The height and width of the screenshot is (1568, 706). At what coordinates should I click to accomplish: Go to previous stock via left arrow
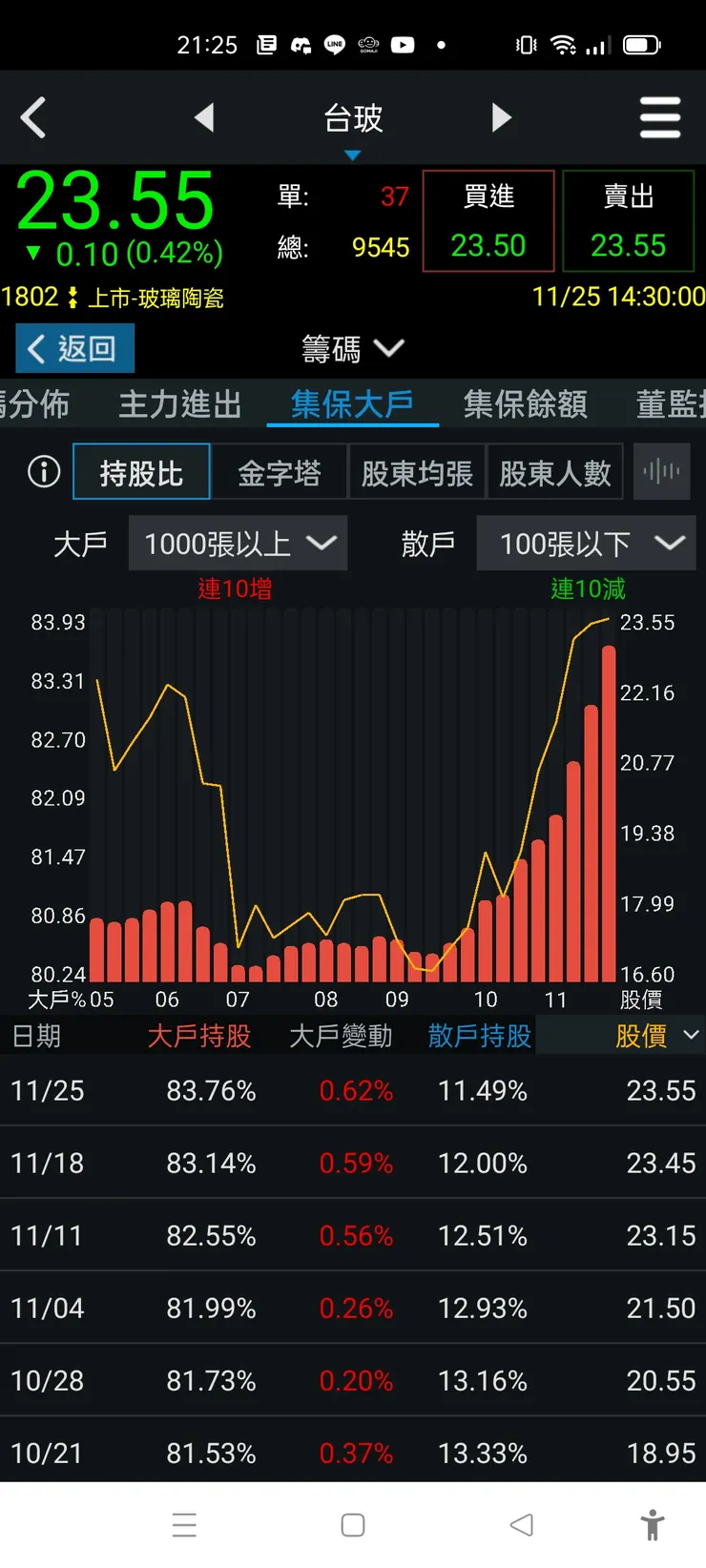point(206,116)
